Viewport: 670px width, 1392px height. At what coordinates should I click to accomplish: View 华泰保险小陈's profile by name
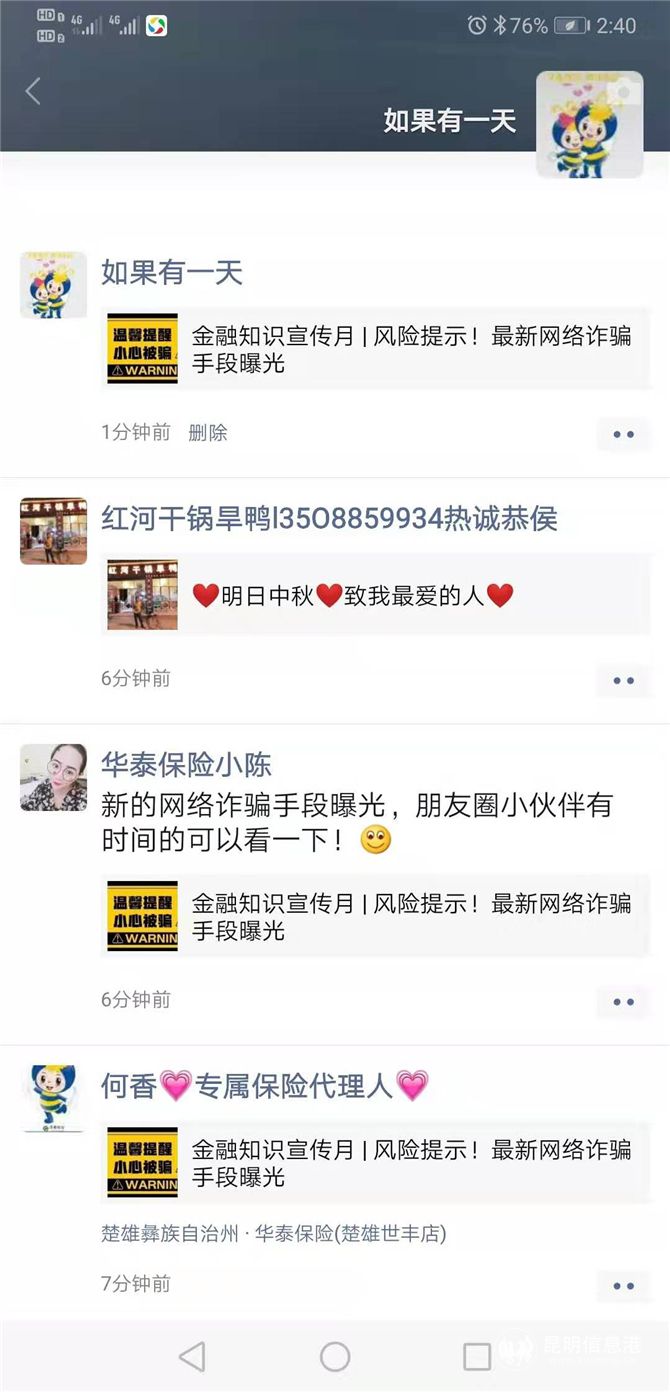point(186,765)
